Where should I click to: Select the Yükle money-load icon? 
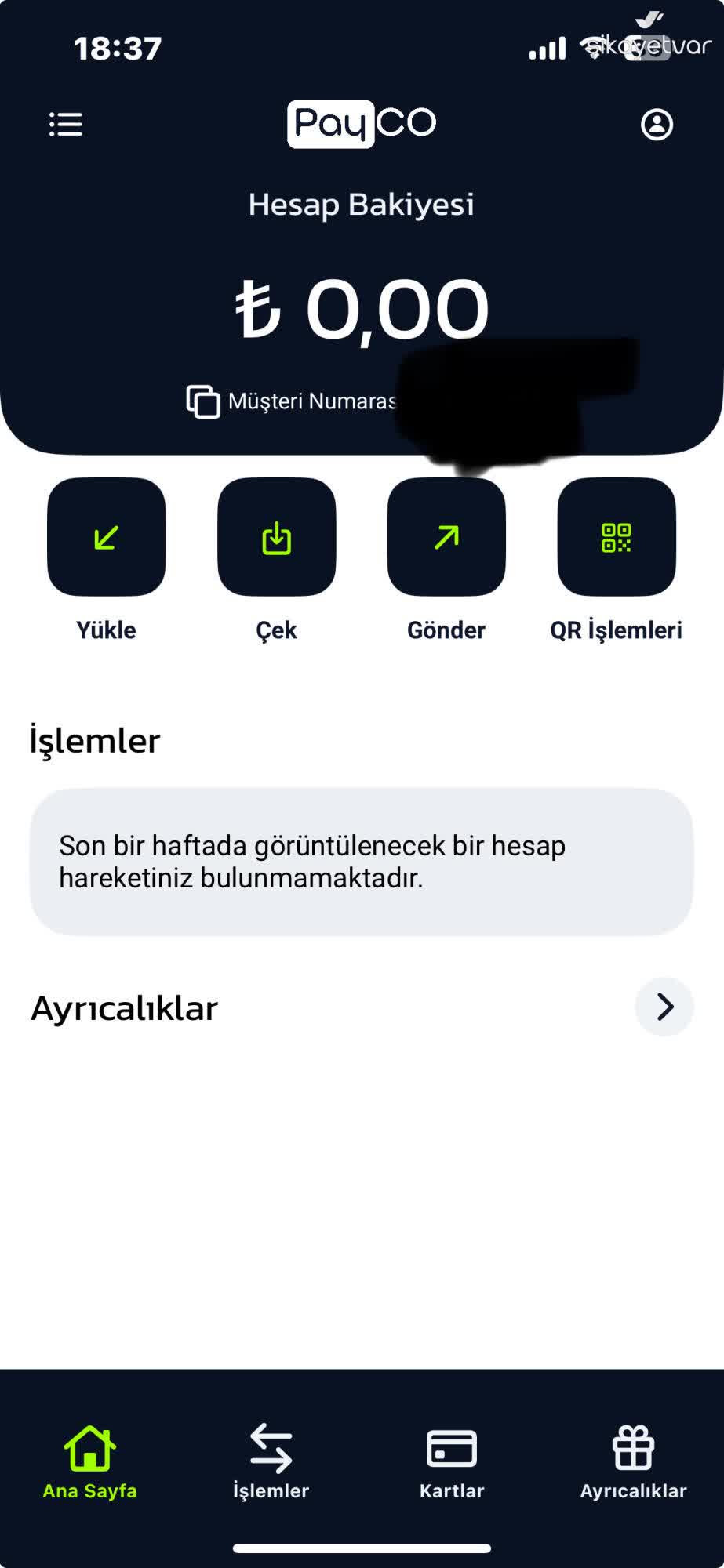point(106,537)
